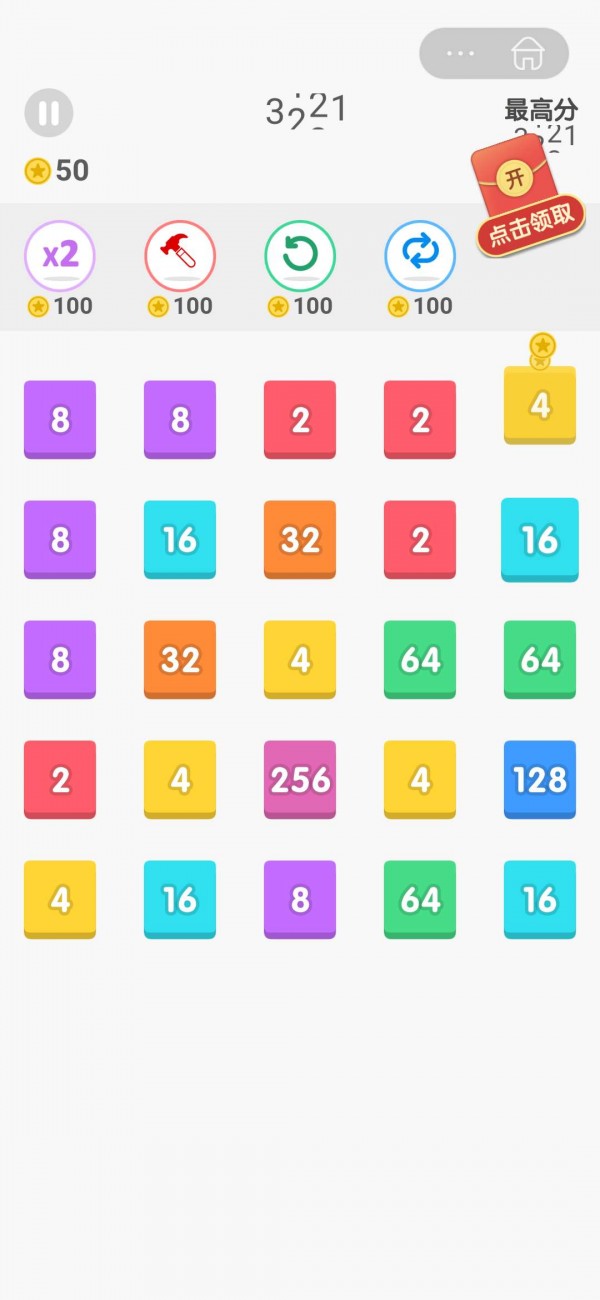
Task: Pause the game
Action: click(48, 112)
